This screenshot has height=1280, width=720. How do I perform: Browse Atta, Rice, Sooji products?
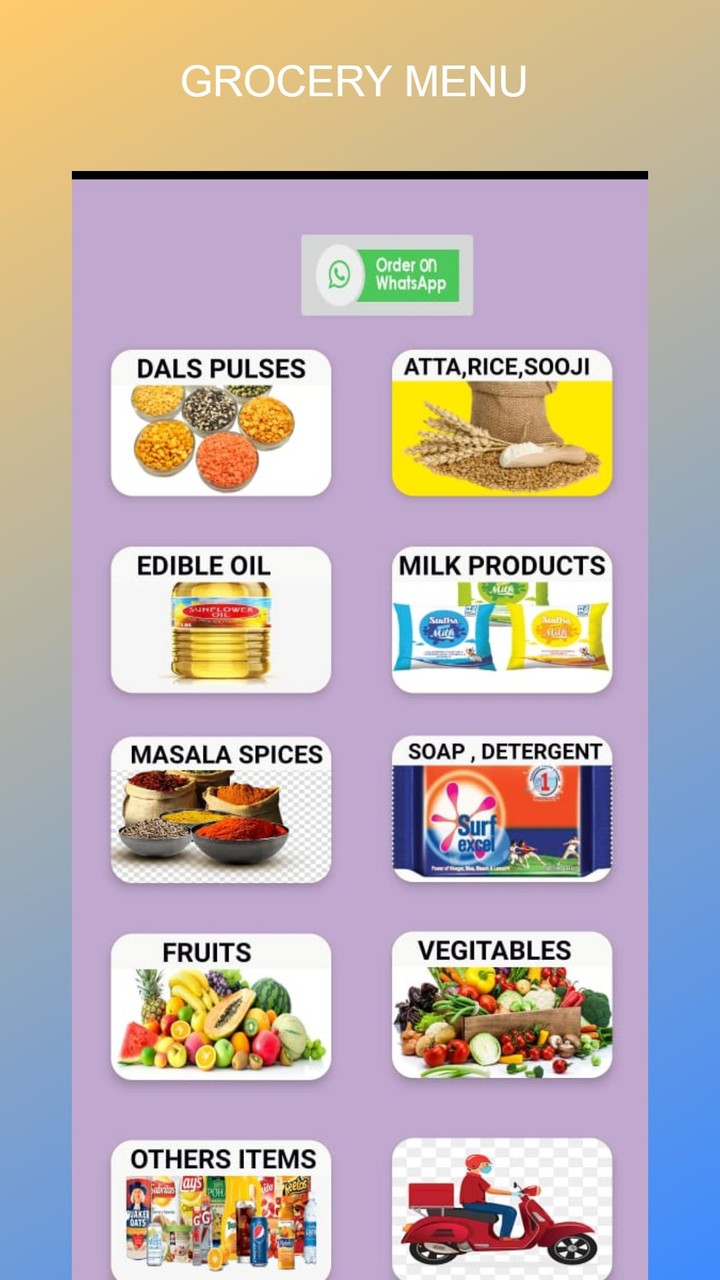click(x=502, y=423)
